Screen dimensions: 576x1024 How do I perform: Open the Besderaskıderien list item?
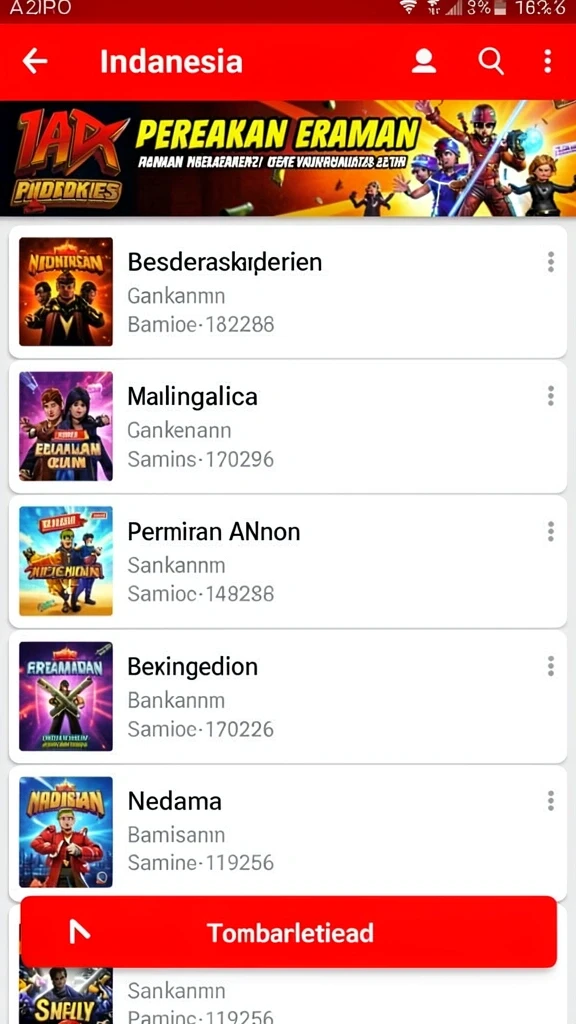point(288,292)
